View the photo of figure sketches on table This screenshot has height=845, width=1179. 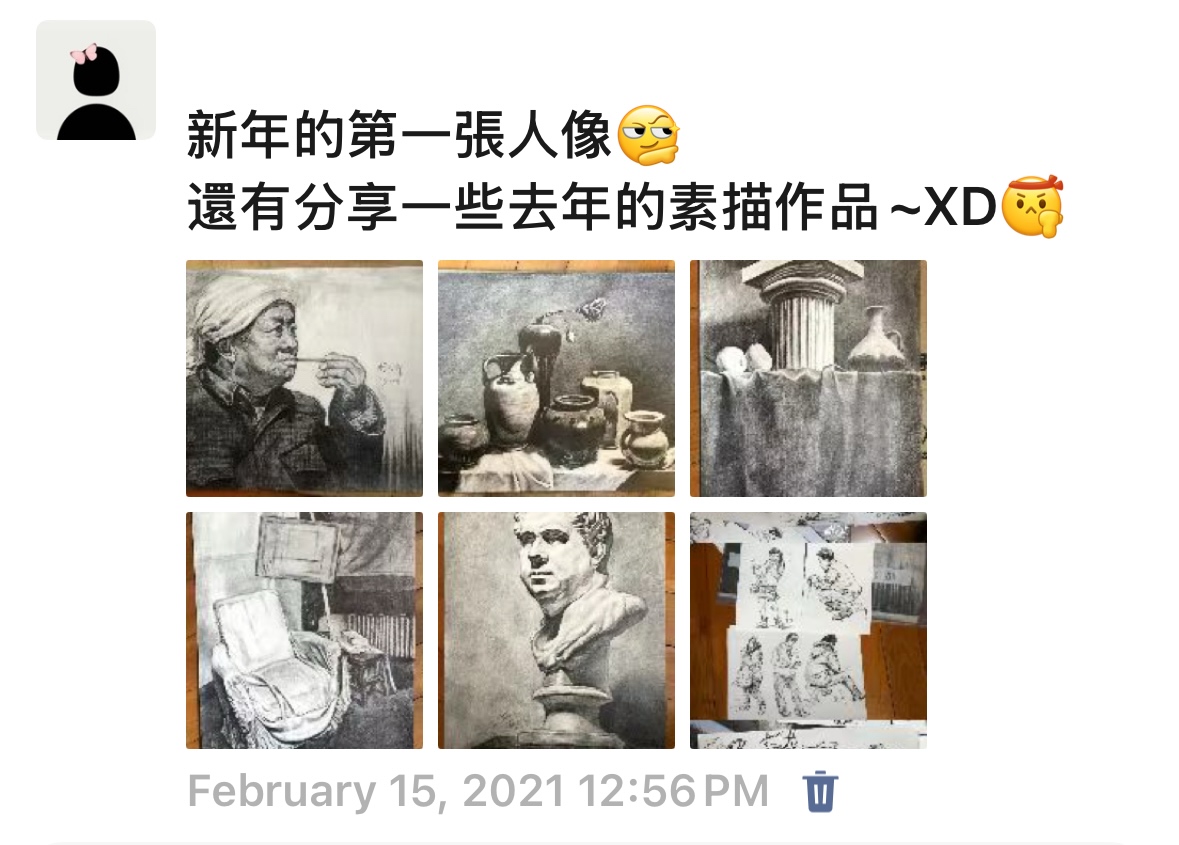click(808, 630)
